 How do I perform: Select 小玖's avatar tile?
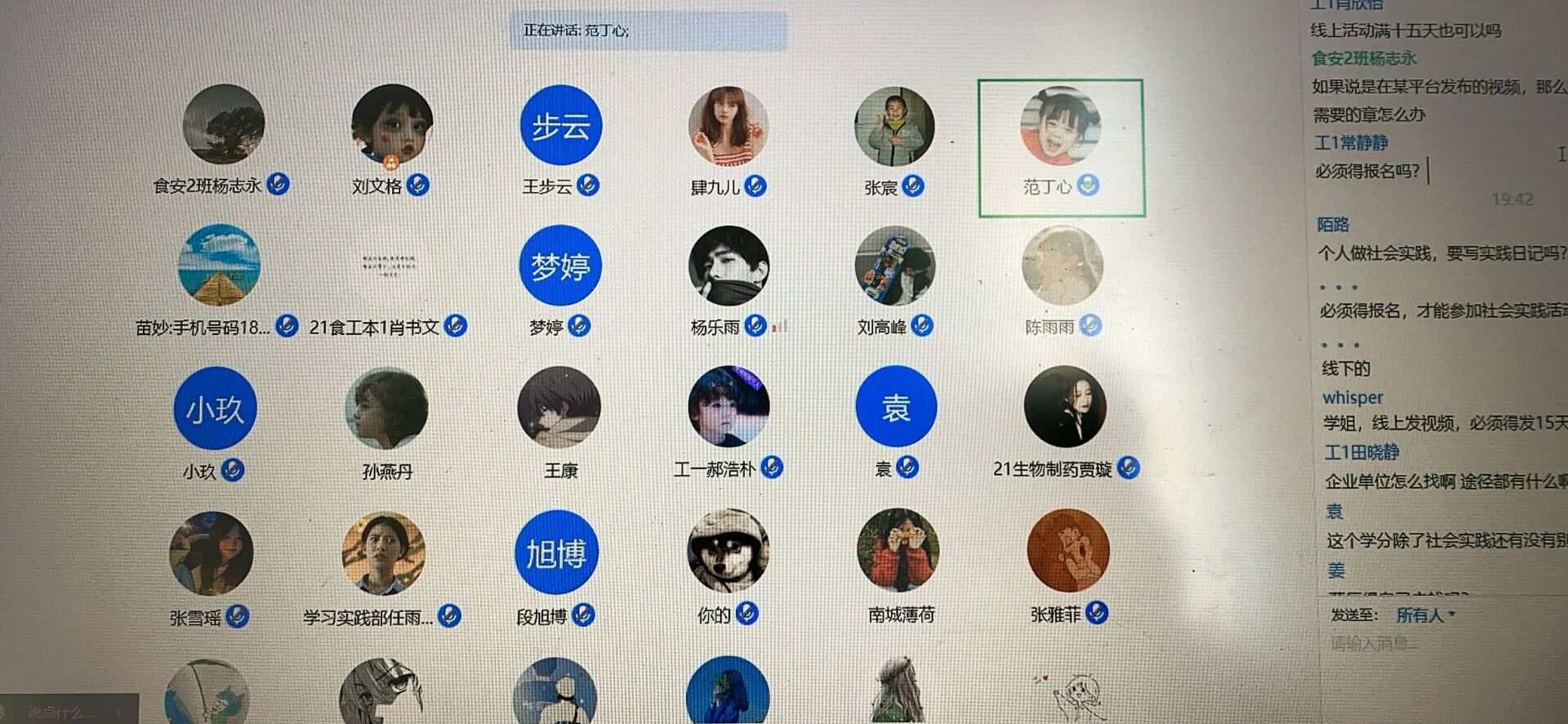coord(214,409)
